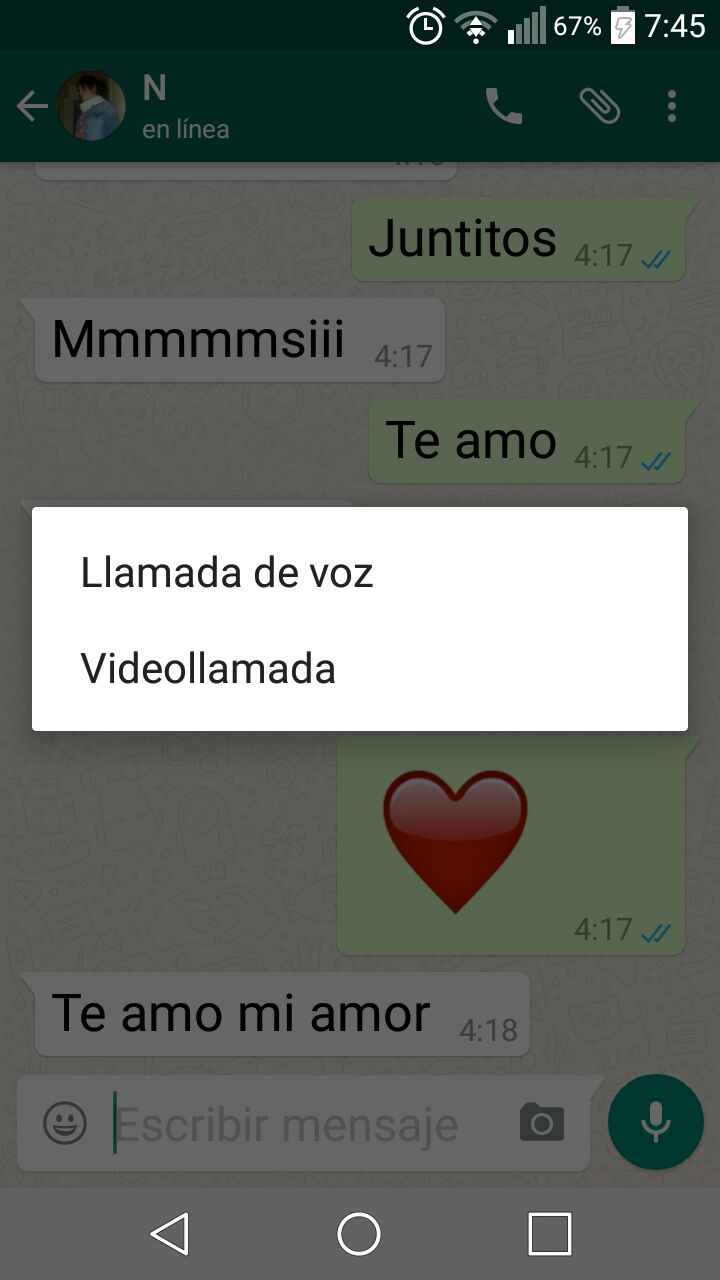This screenshot has height=1280, width=720.
Task: Open the call phone icon
Action: (504, 106)
